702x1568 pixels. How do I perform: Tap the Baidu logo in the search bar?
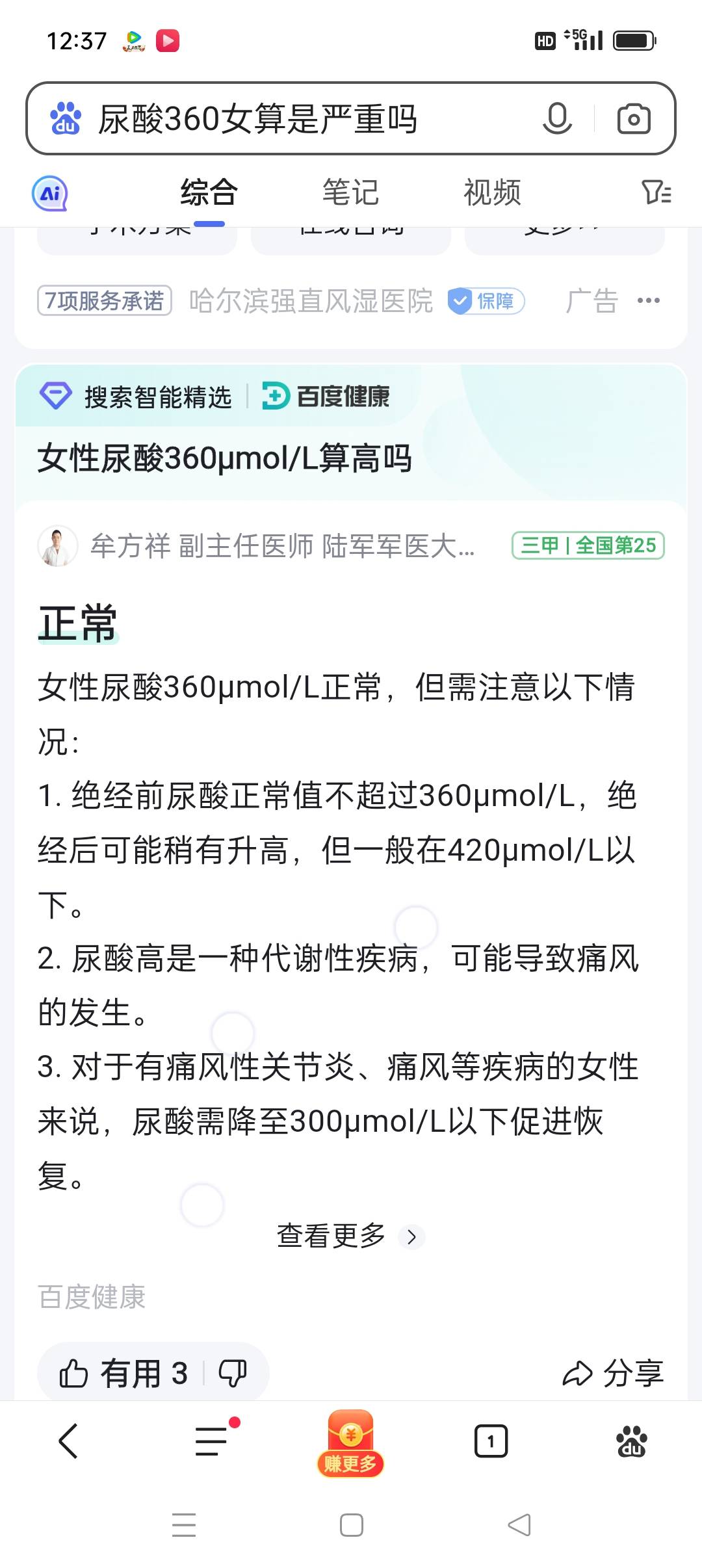tap(65, 118)
